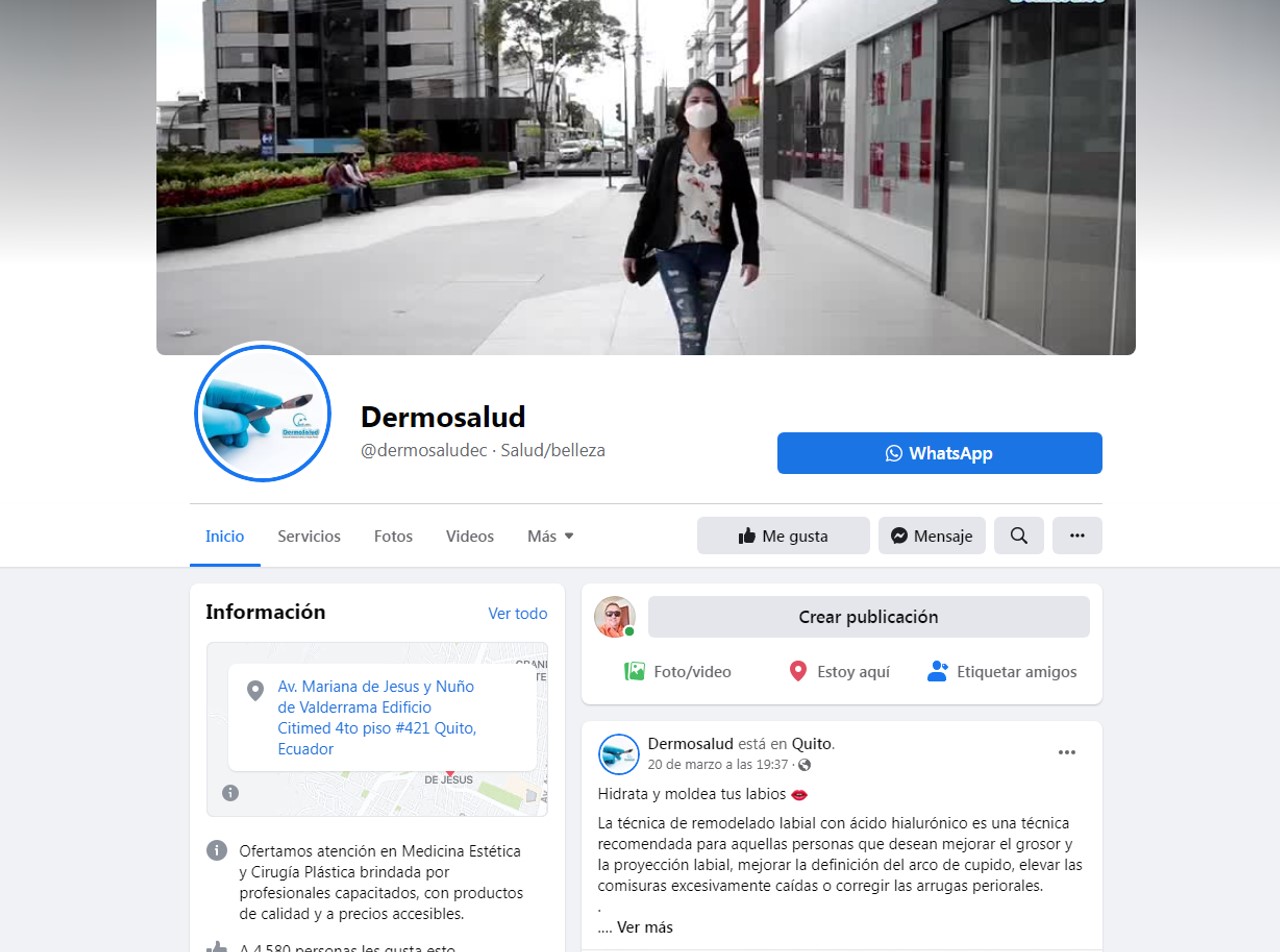Open Dermosalud's profile picture

262,413
